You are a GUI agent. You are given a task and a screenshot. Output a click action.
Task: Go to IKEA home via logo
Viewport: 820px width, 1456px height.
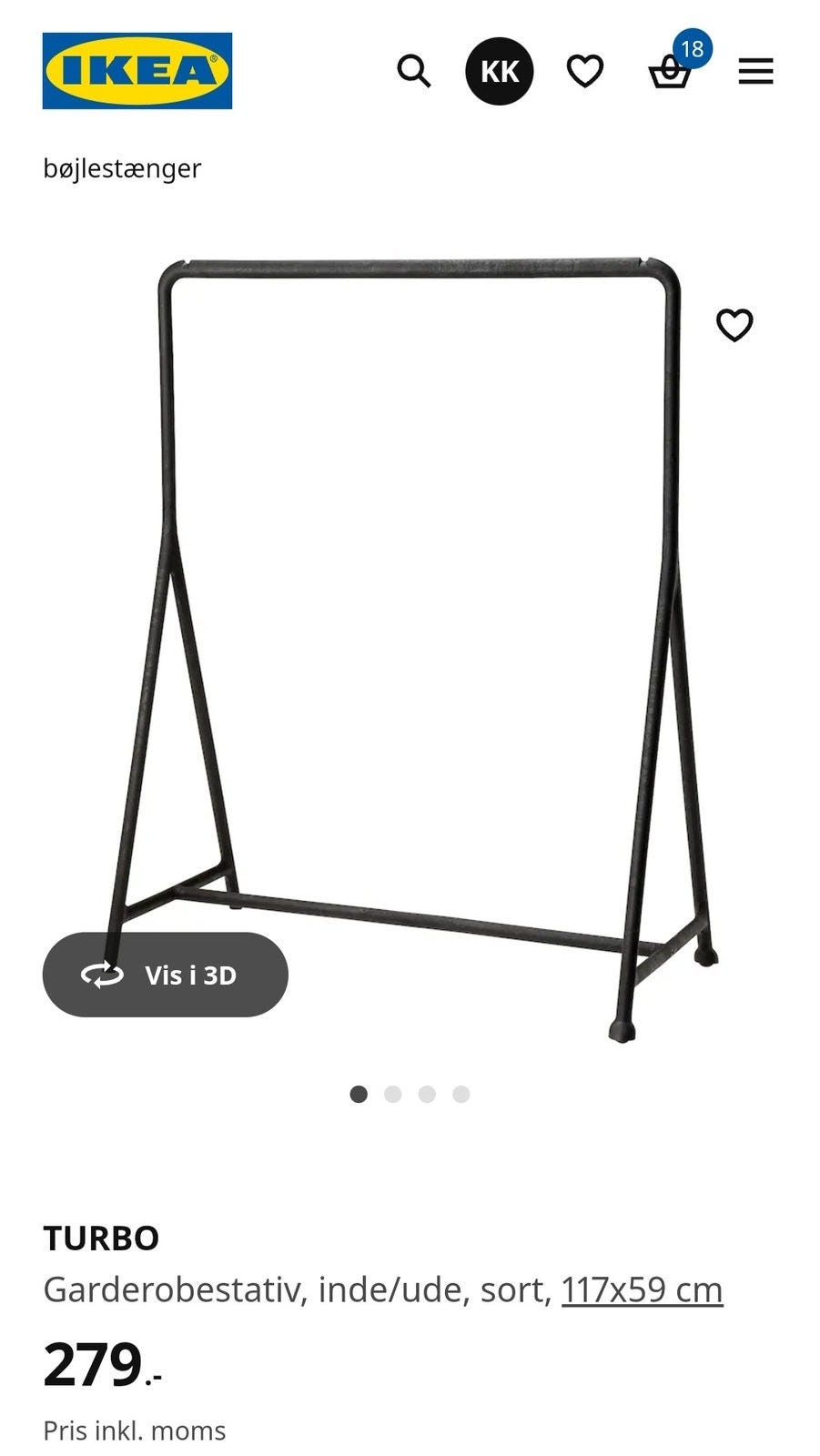point(137,71)
